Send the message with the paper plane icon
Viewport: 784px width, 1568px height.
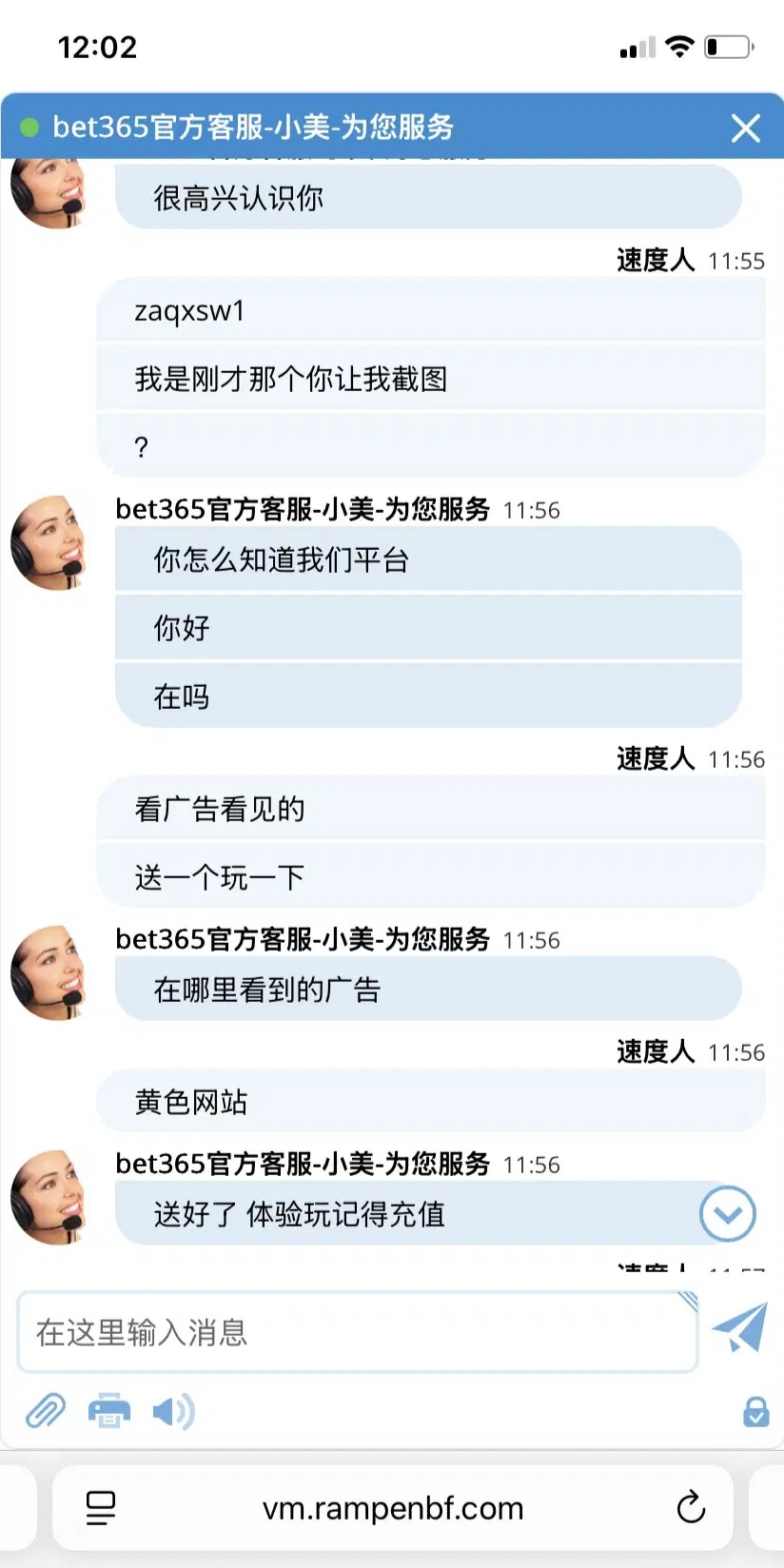[x=740, y=1328]
